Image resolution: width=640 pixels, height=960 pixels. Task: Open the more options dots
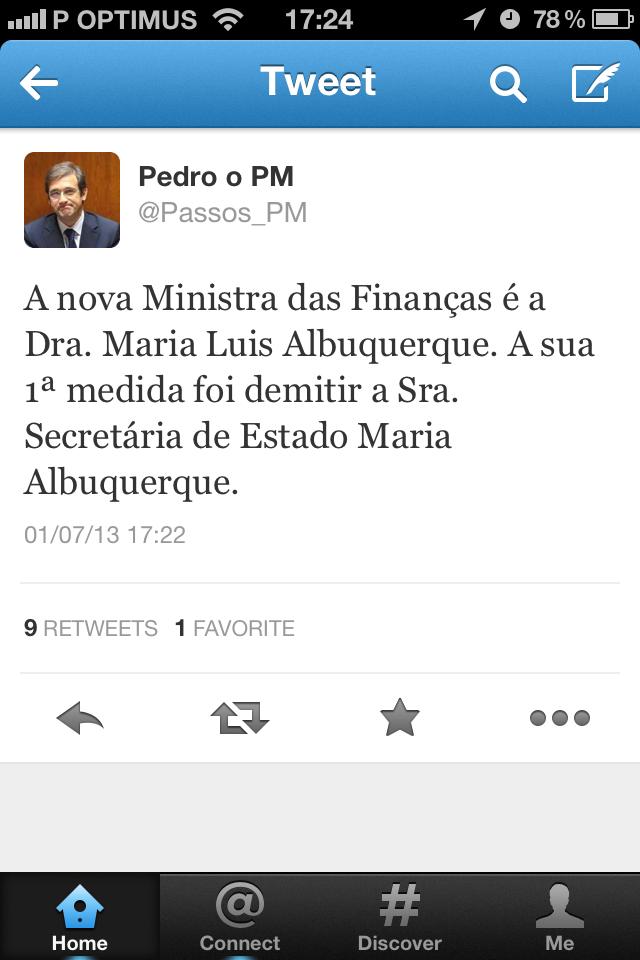point(559,718)
